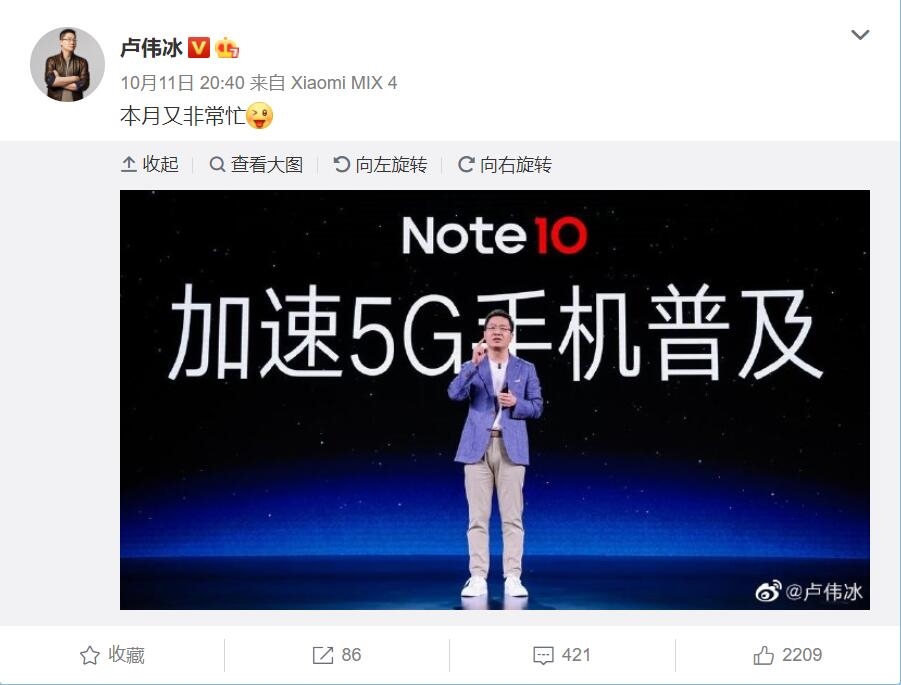Collapse the image with 收起
The height and width of the screenshot is (685, 901).
(150, 165)
